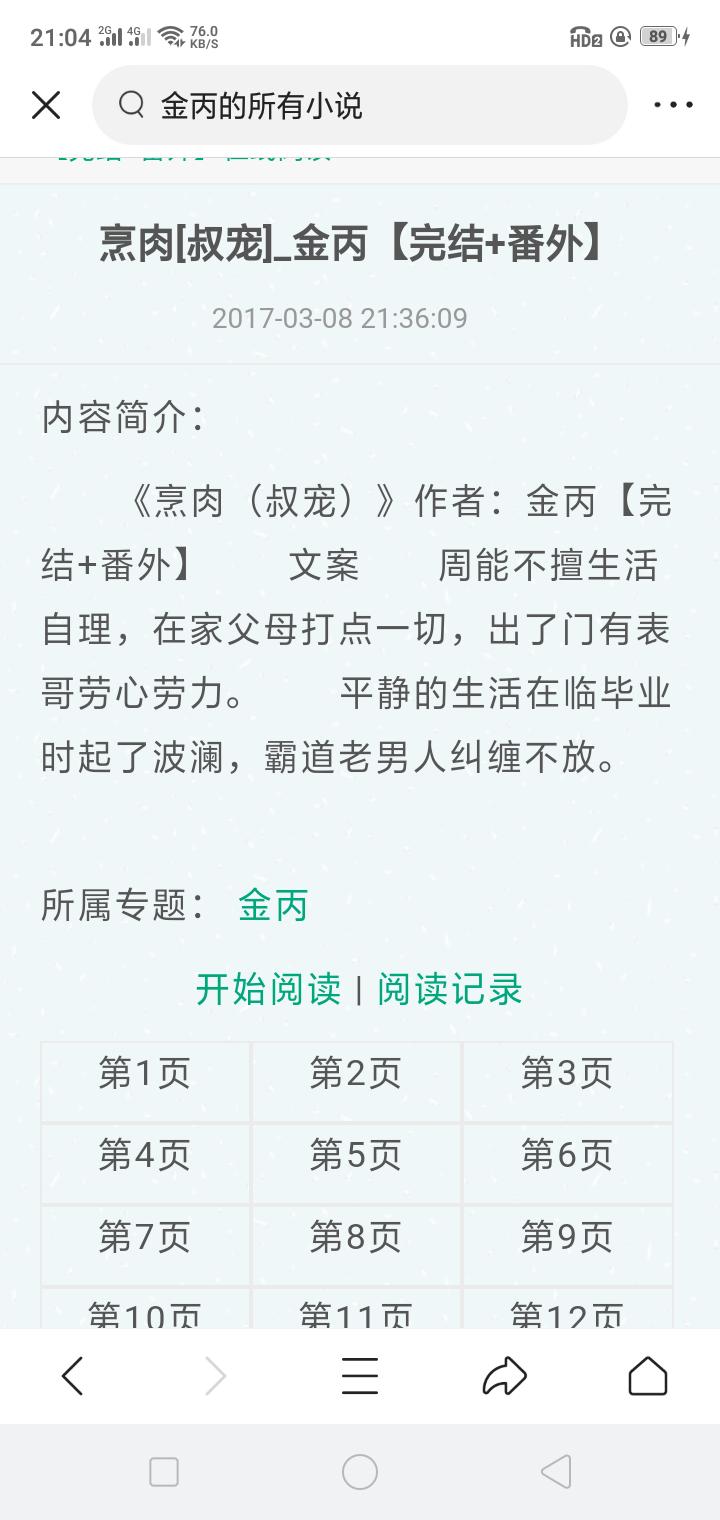Select 第9页
The image size is (720, 1520).
[x=567, y=1238]
